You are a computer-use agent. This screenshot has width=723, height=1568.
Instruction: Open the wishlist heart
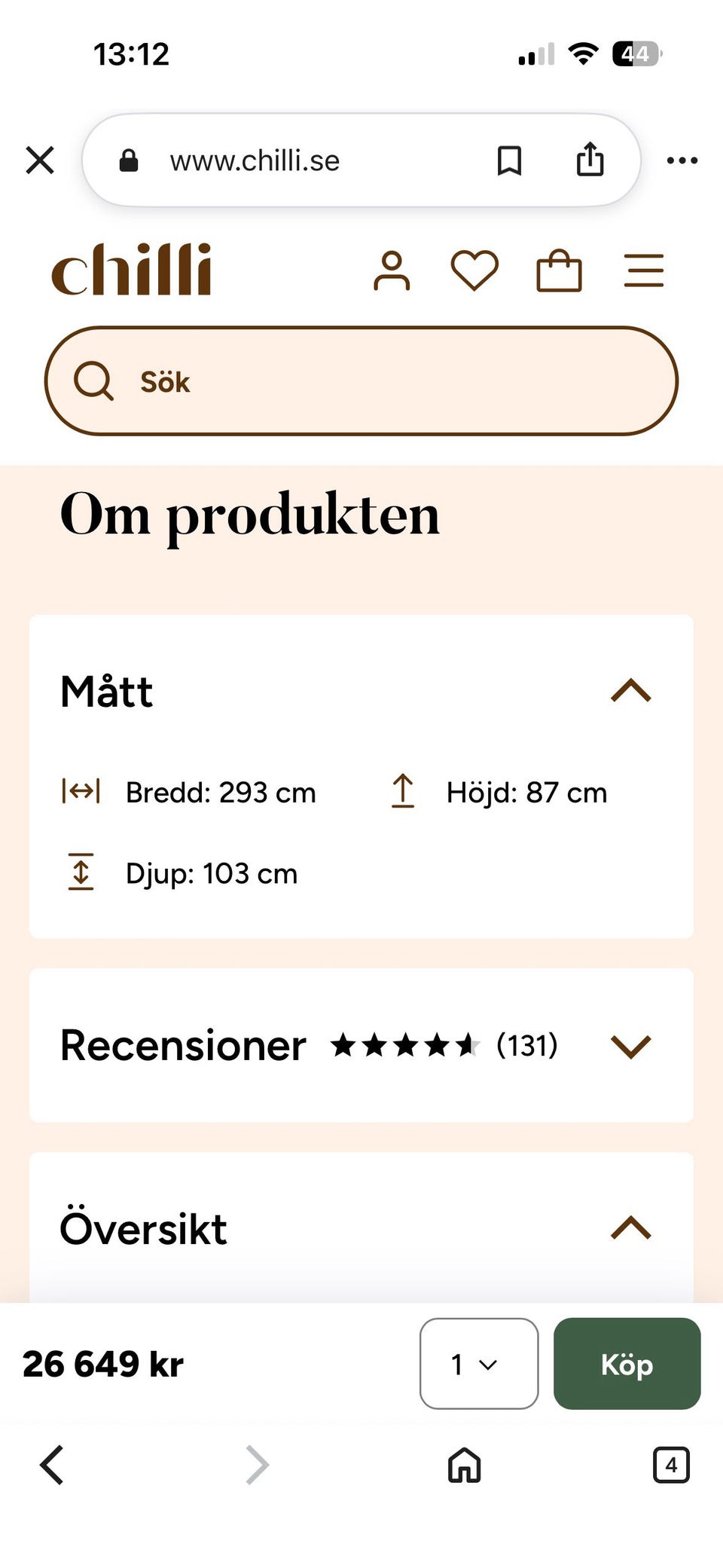pos(474,271)
